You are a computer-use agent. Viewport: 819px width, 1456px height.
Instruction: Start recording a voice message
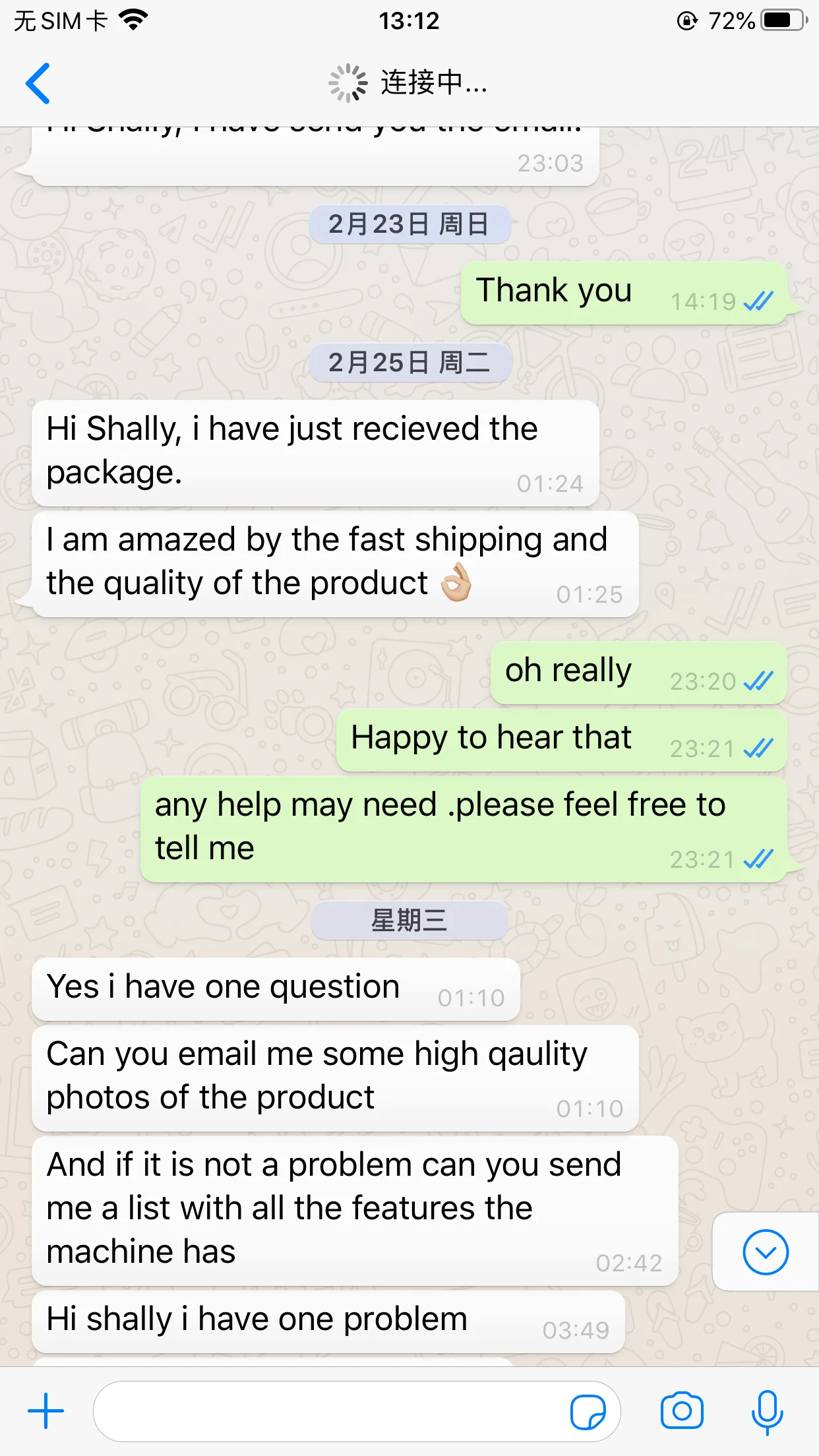[767, 1412]
